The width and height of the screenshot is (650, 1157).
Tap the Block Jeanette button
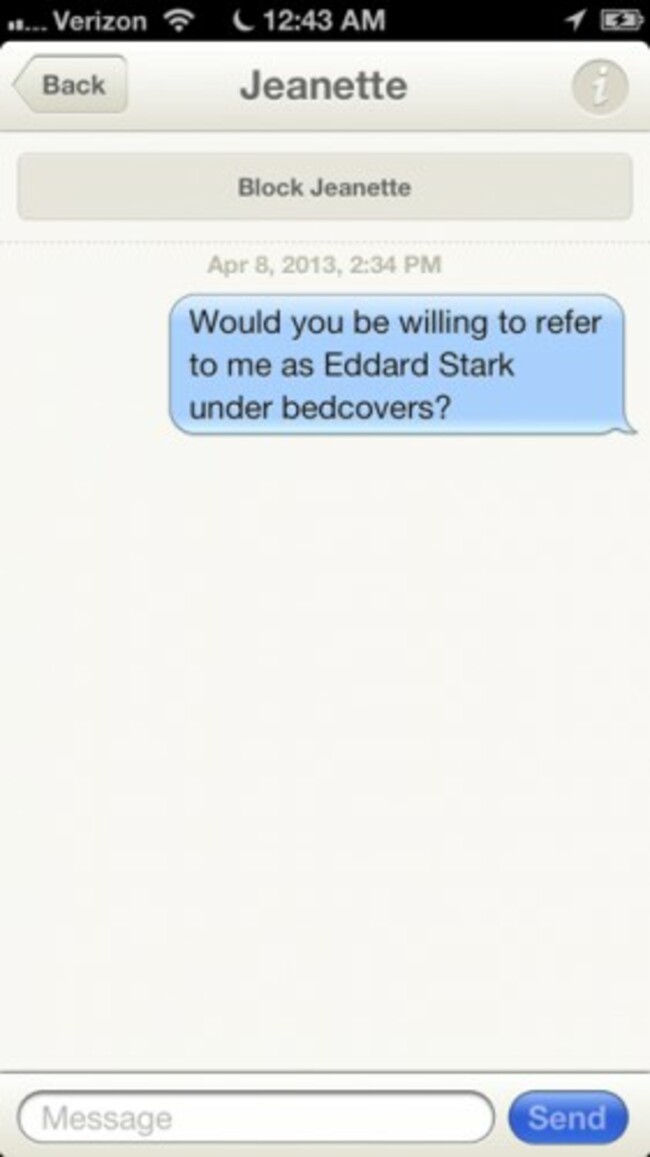(325, 187)
